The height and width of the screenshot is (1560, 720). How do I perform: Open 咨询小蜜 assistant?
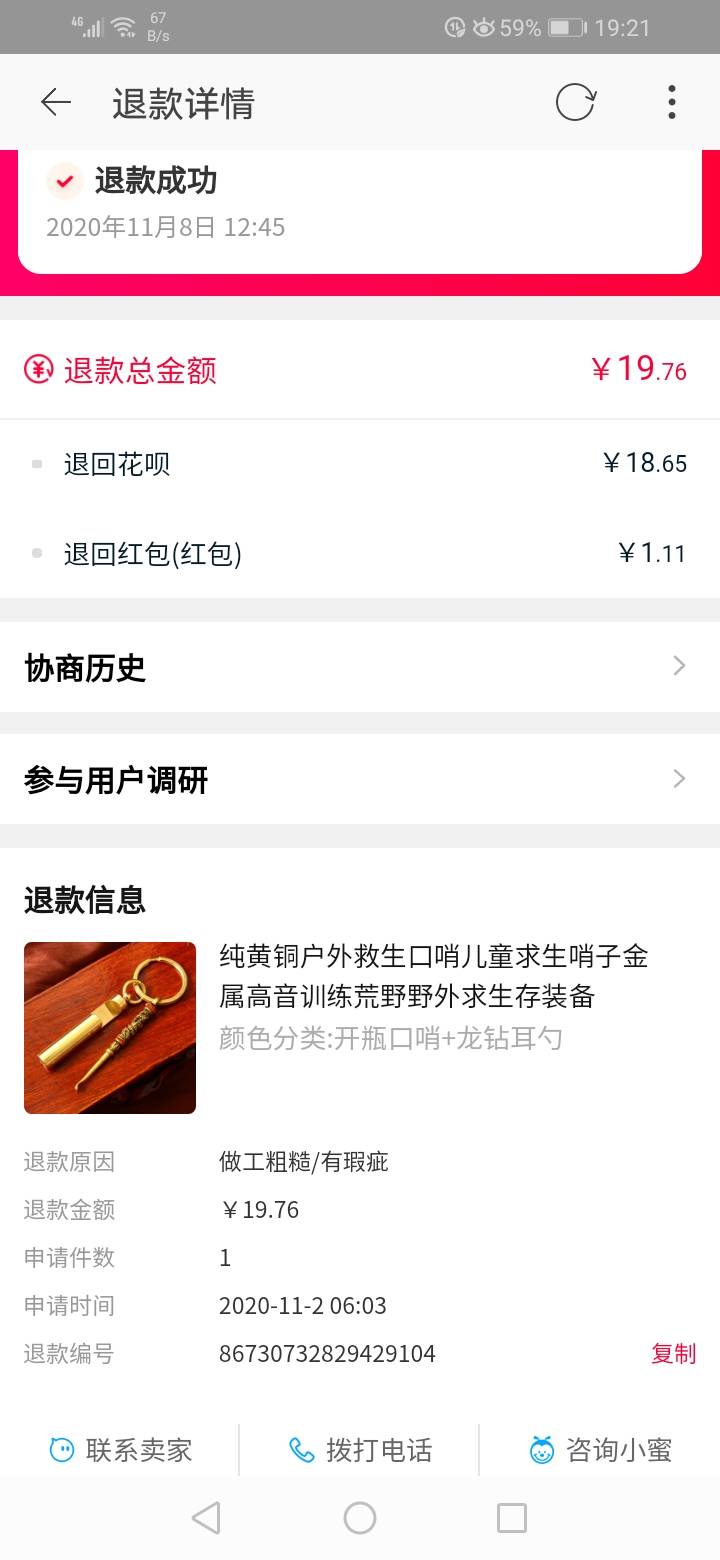coord(600,1450)
